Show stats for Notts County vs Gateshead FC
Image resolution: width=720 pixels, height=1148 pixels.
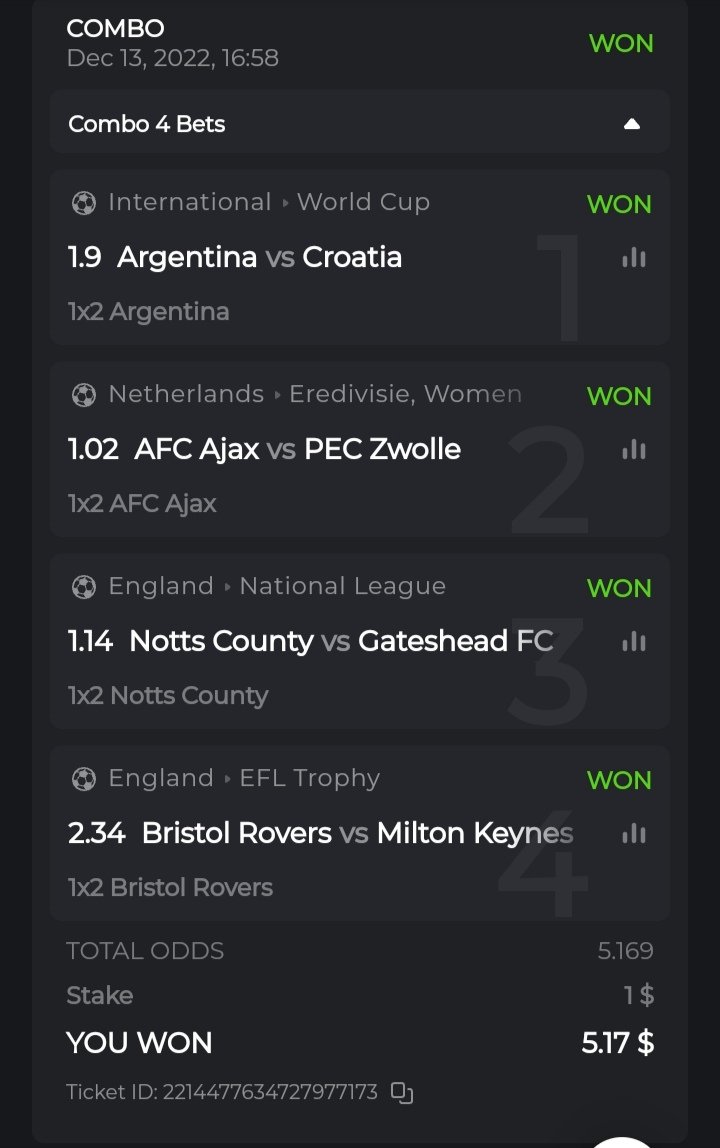[x=633, y=642]
